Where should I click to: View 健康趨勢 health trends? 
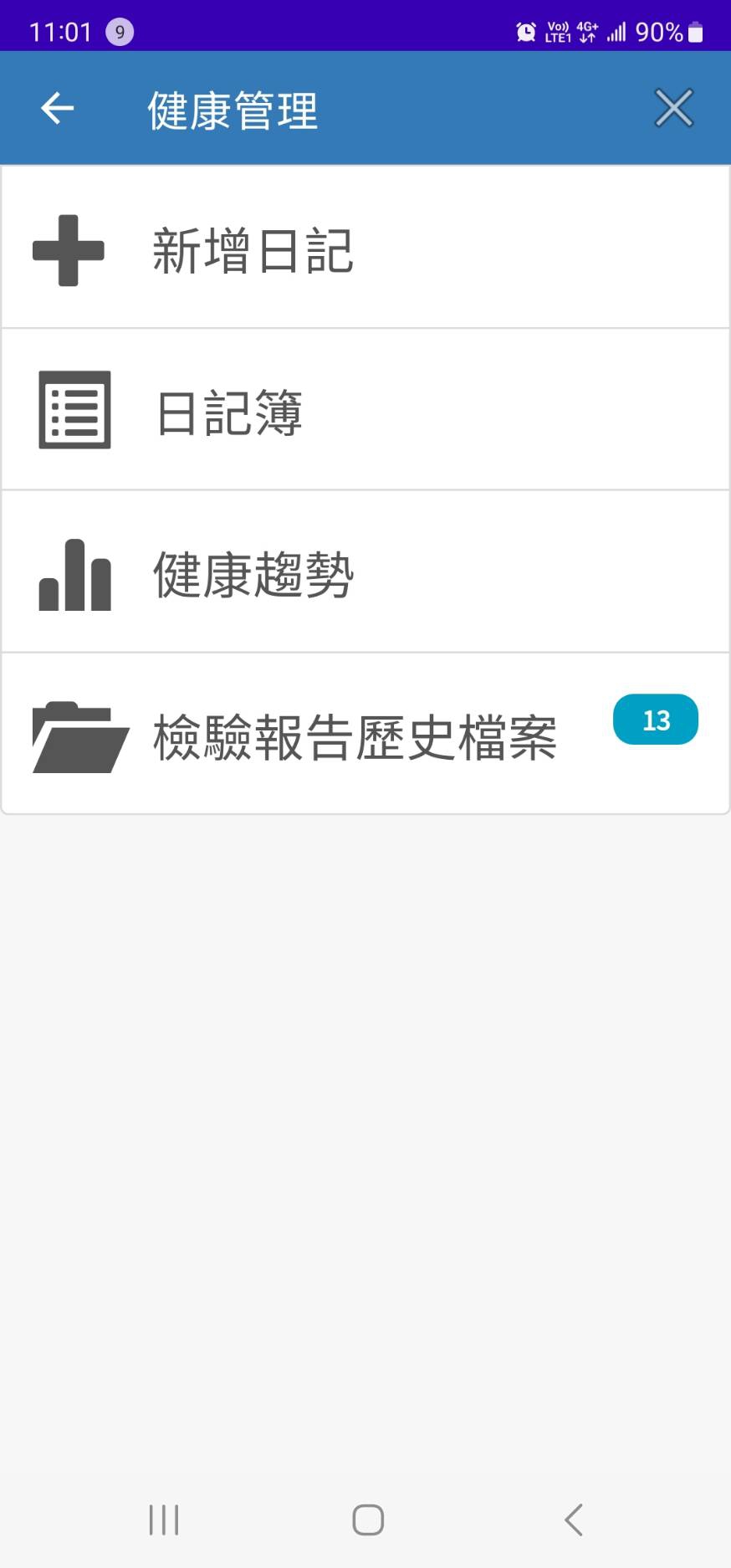coord(365,571)
